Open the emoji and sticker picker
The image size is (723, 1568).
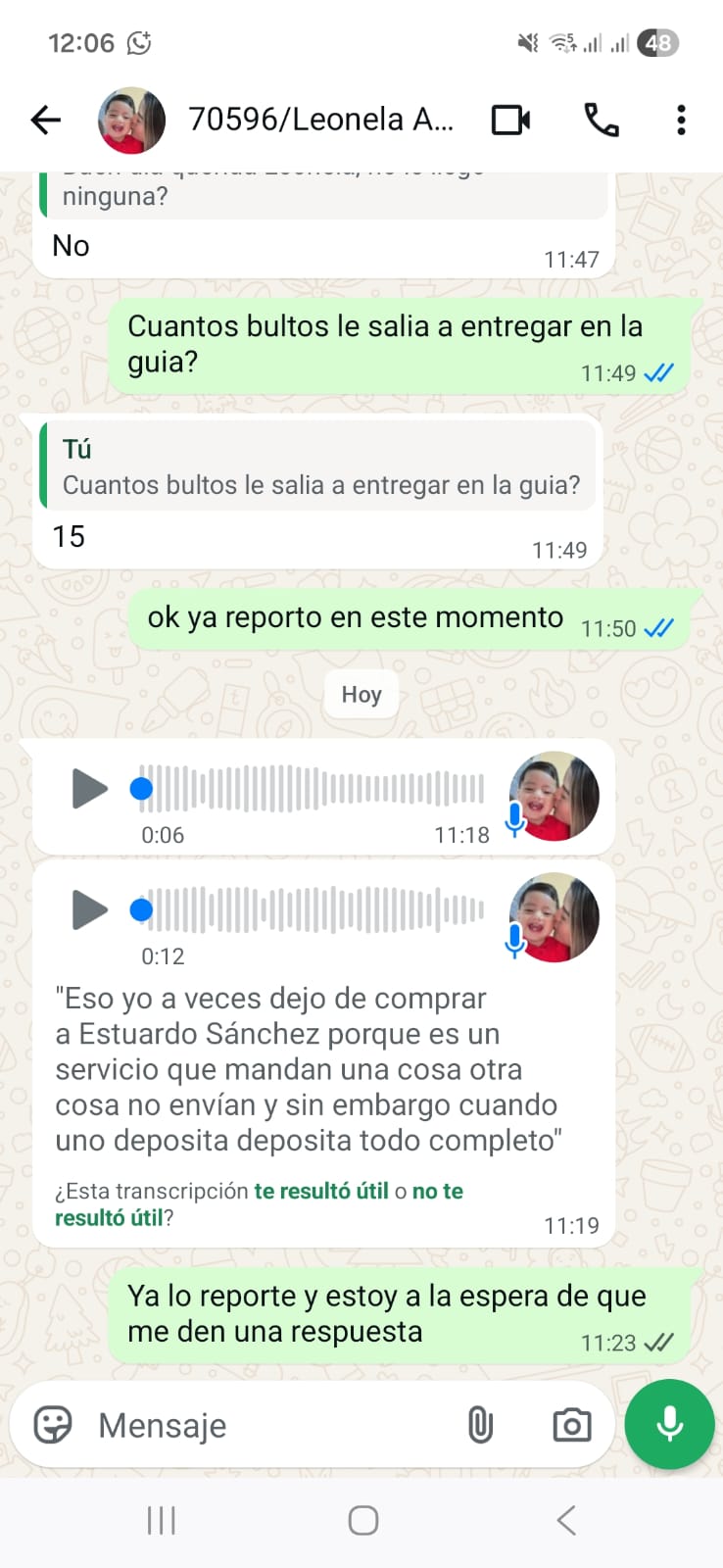[x=53, y=1425]
